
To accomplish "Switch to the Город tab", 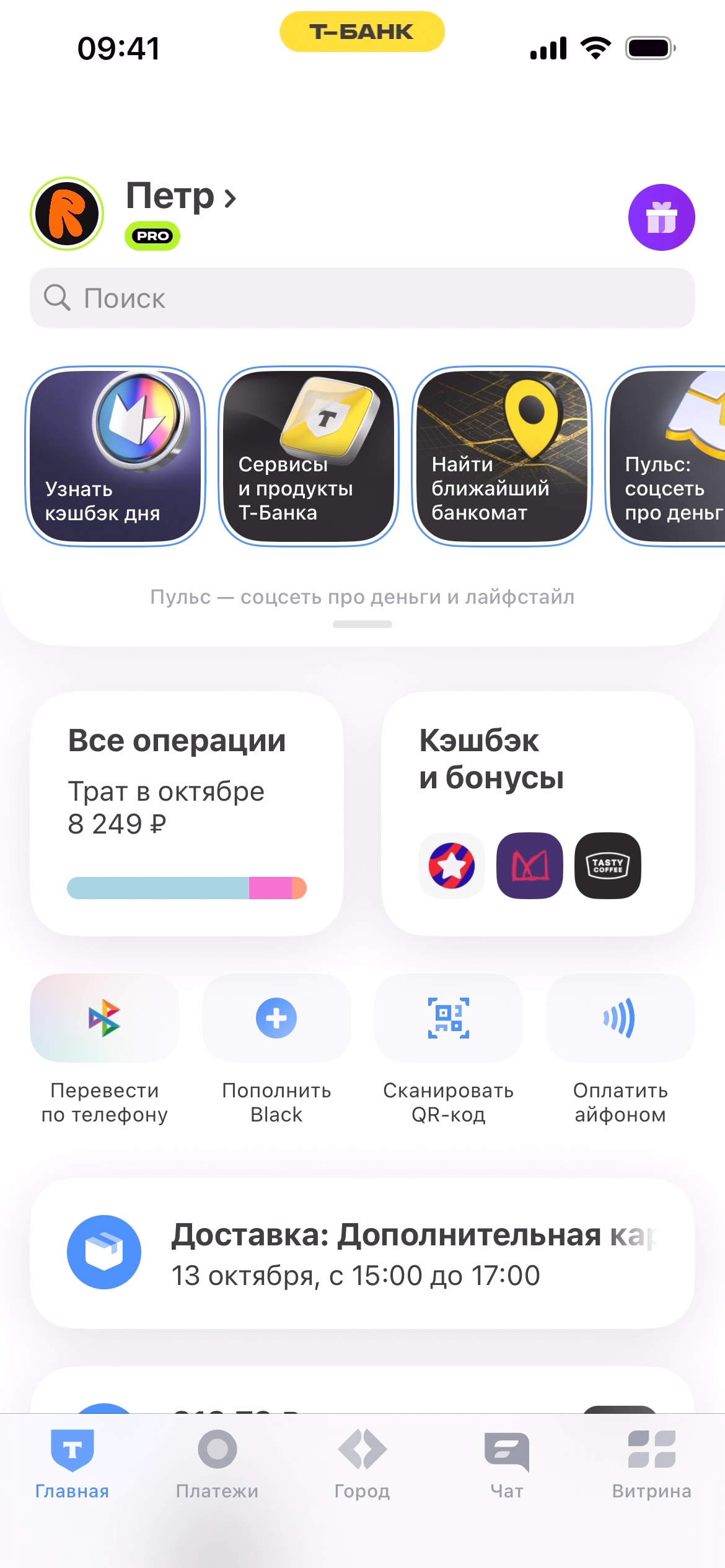I will tap(362, 1464).
